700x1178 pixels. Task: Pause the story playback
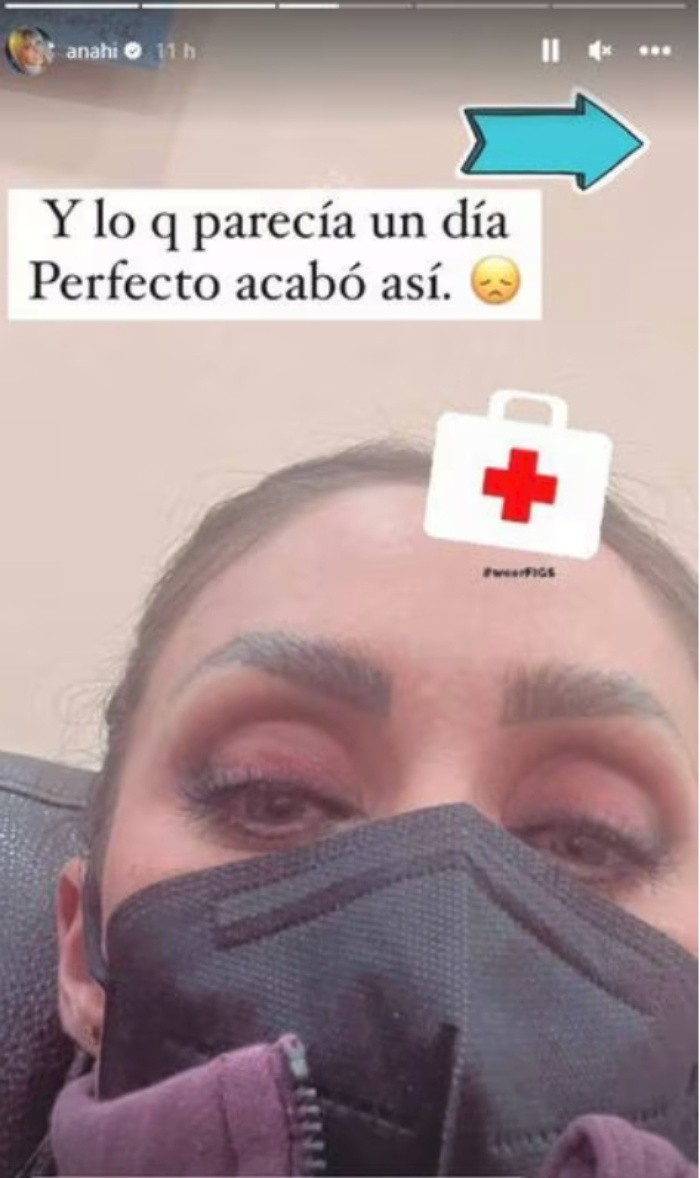[550, 51]
